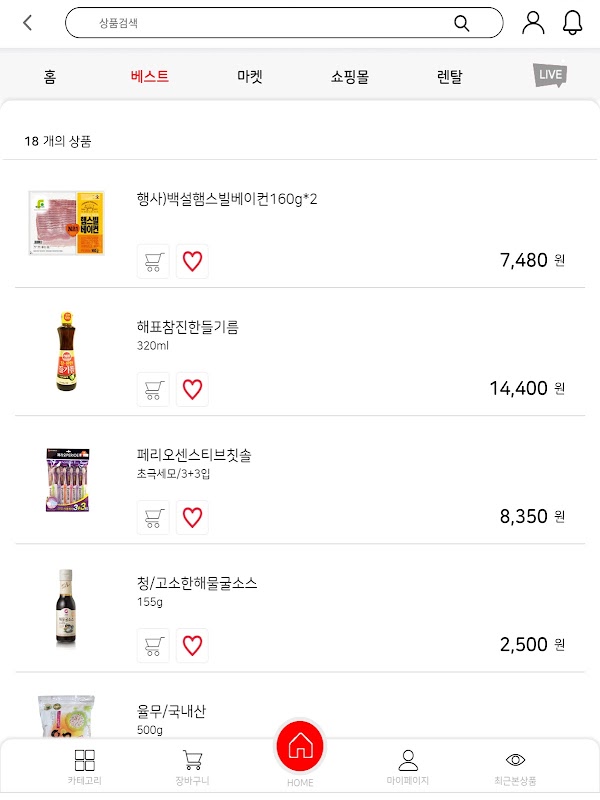Viewport: 600px width, 800px height.
Task: Switch to the 홈 tab
Action: coord(50,76)
